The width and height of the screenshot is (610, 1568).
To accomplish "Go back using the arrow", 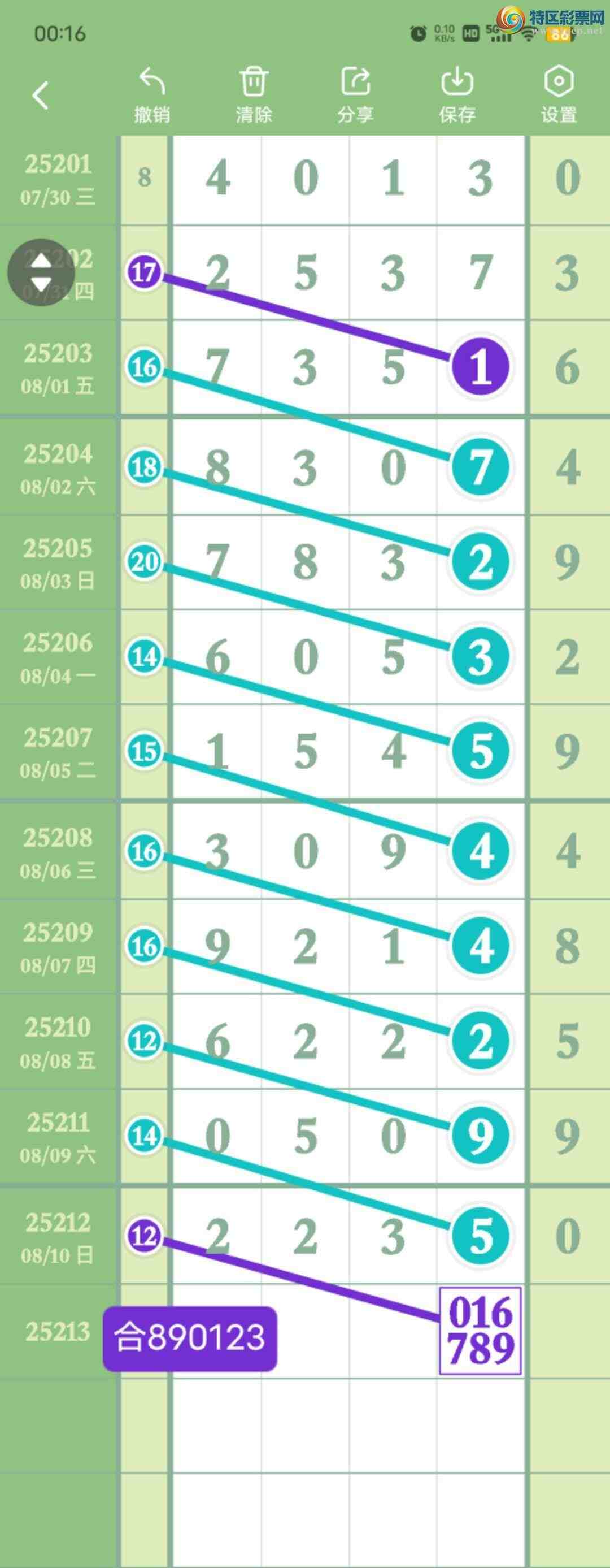I will 40,96.
